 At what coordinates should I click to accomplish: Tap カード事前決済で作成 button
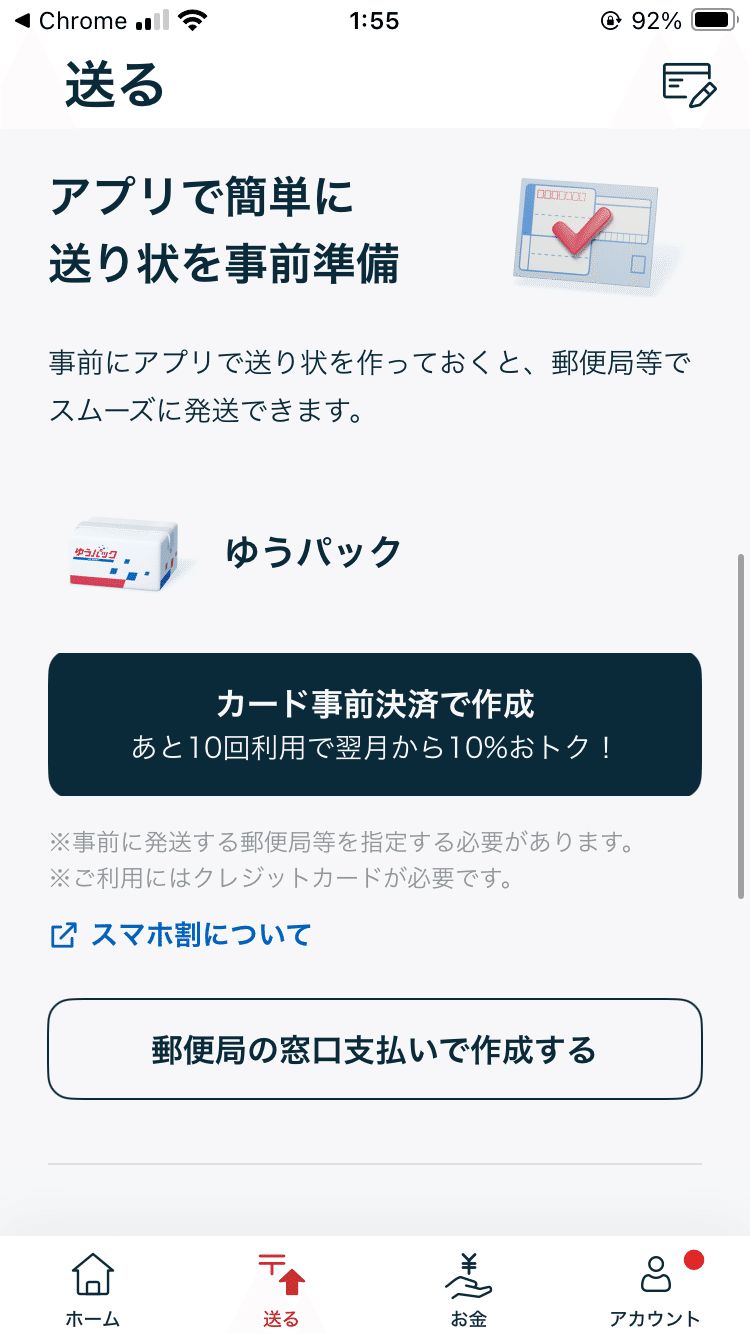pyautogui.click(x=375, y=725)
